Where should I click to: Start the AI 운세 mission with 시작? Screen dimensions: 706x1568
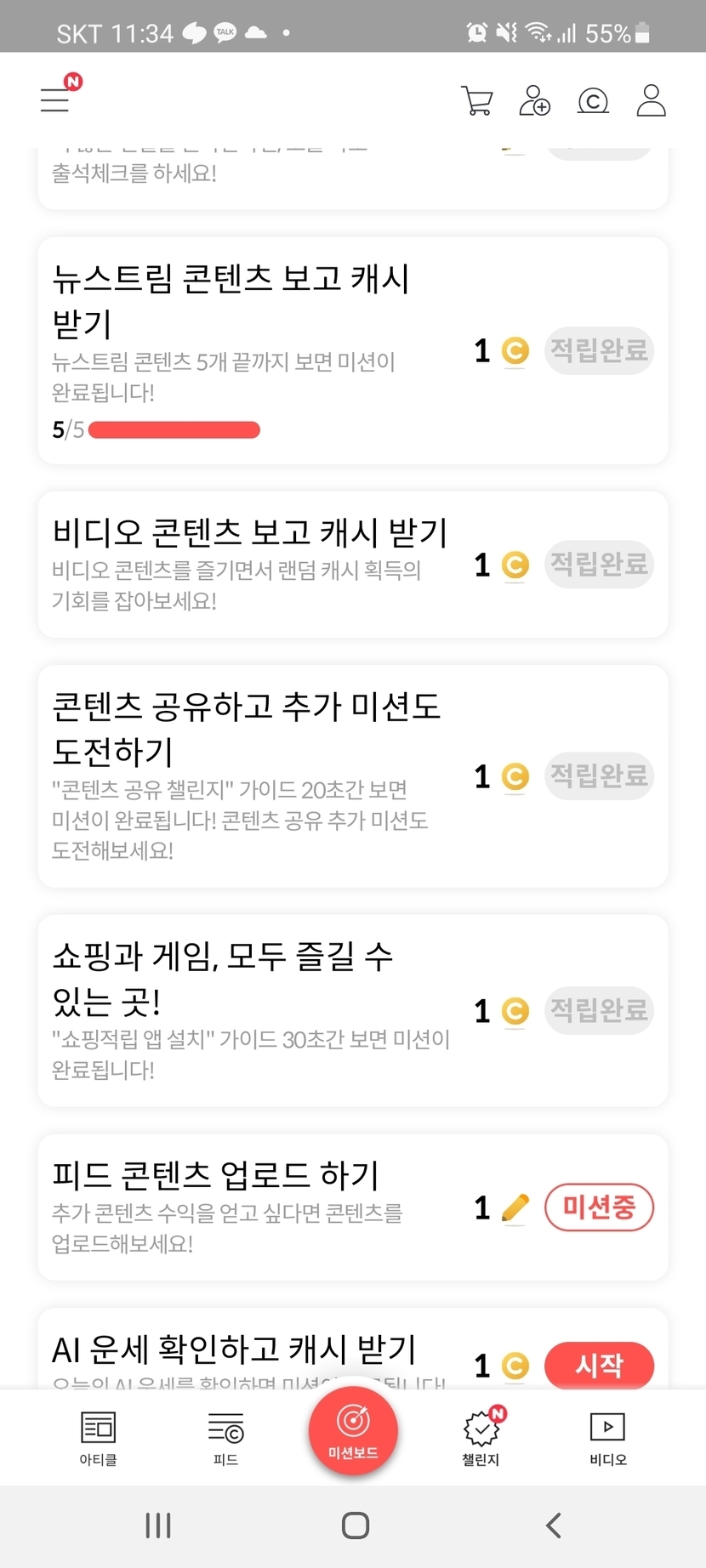click(599, 1365)
